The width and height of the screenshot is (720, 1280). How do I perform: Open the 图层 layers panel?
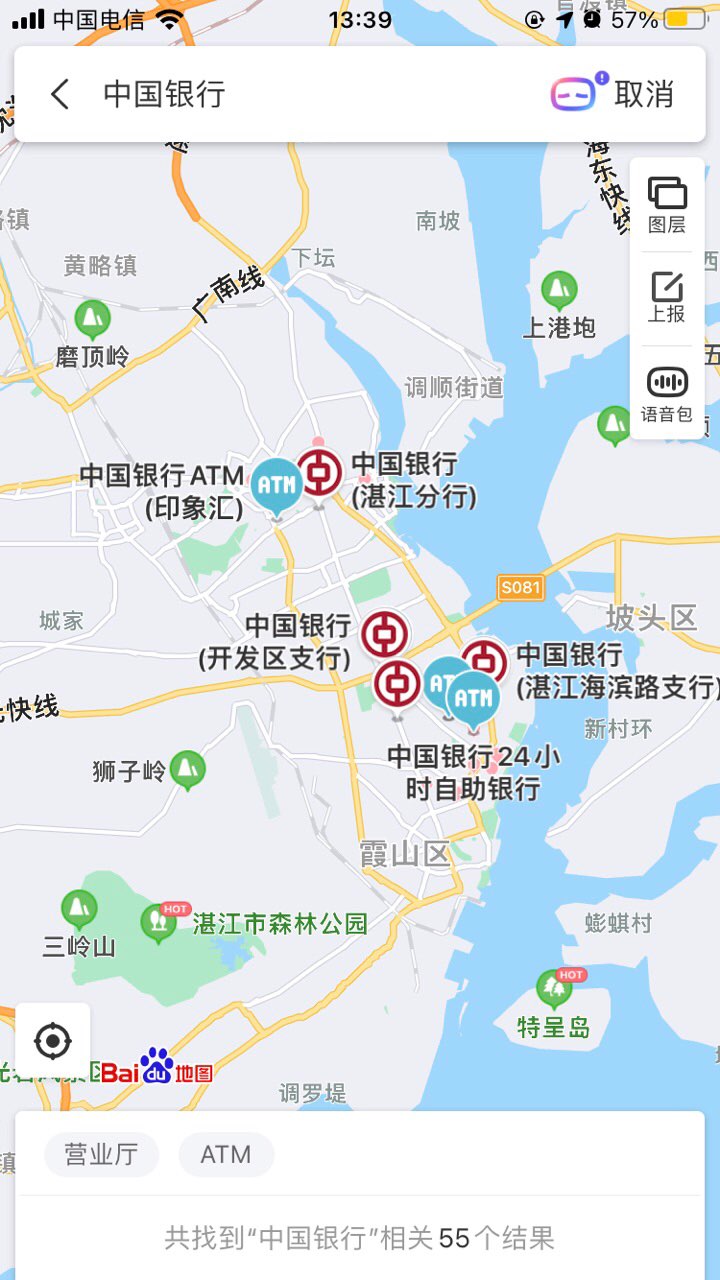point(667,205)
